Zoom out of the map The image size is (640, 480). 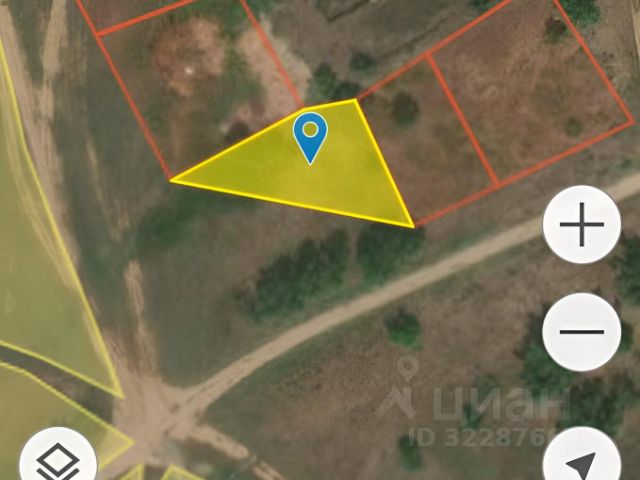(x=581, y=332)
